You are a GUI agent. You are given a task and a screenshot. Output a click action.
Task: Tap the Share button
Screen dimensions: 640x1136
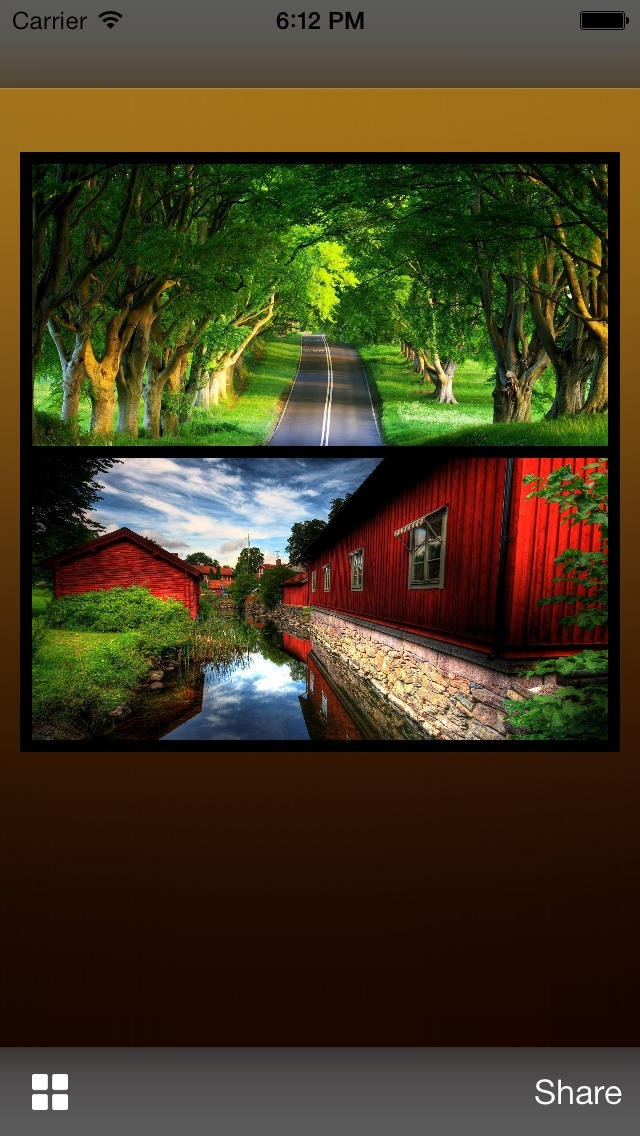coord(578,1092)
